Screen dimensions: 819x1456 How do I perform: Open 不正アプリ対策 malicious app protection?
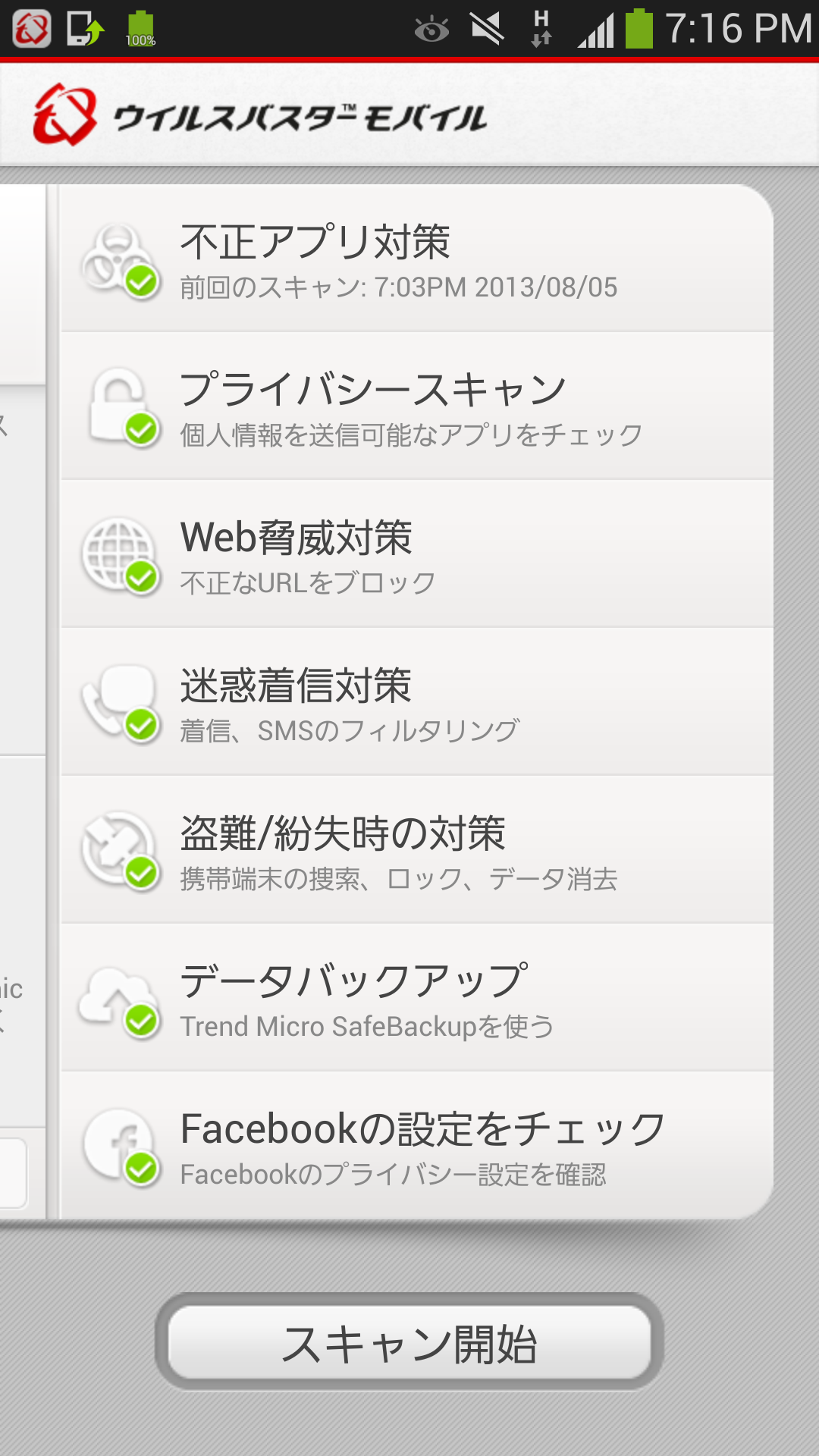point(416,259)
